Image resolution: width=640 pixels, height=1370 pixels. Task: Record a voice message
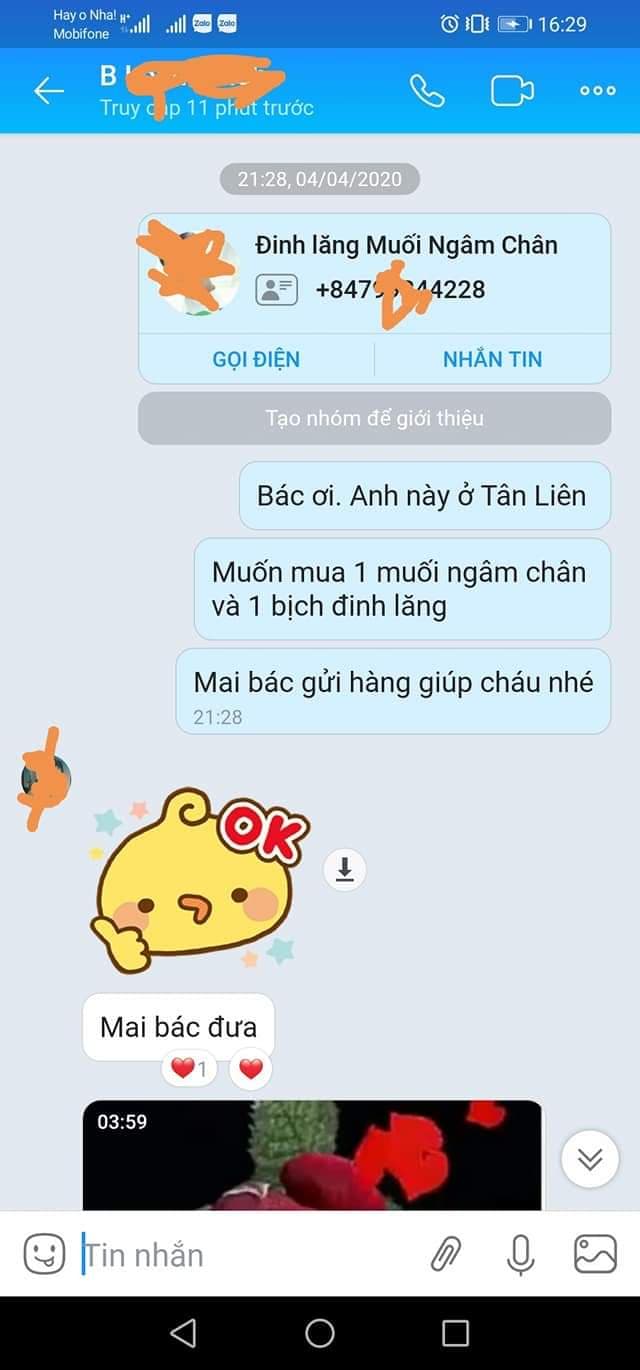(520, 1253)
